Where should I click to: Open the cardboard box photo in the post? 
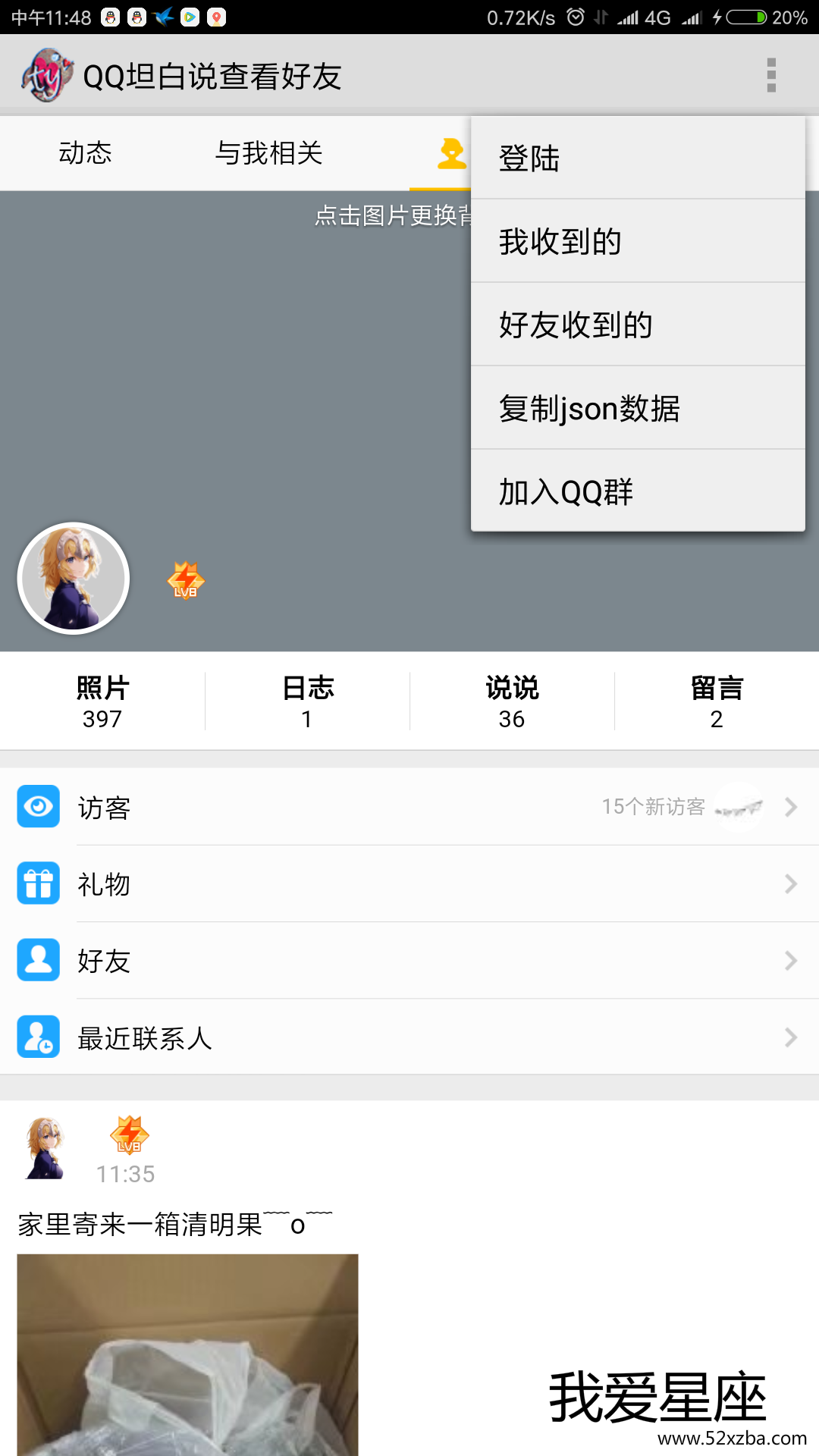(x=187, y=1354)
